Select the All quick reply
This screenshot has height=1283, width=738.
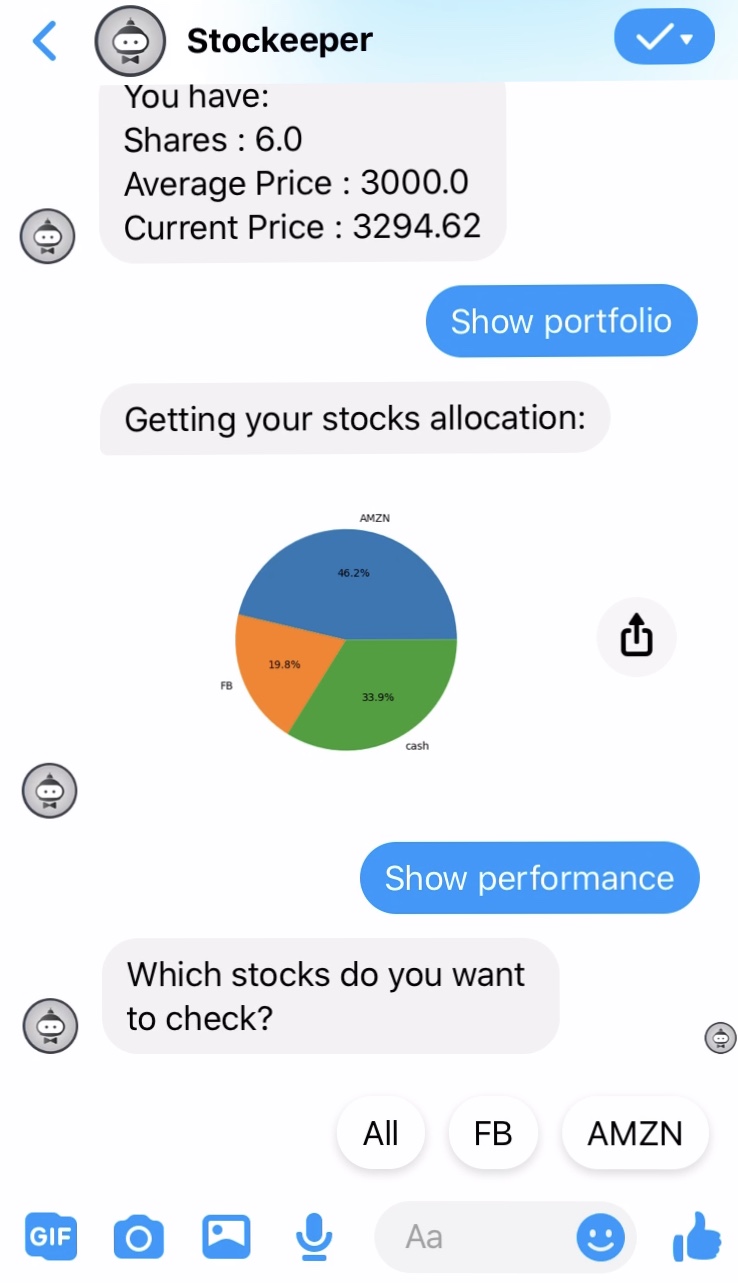tap(381, 1133)
